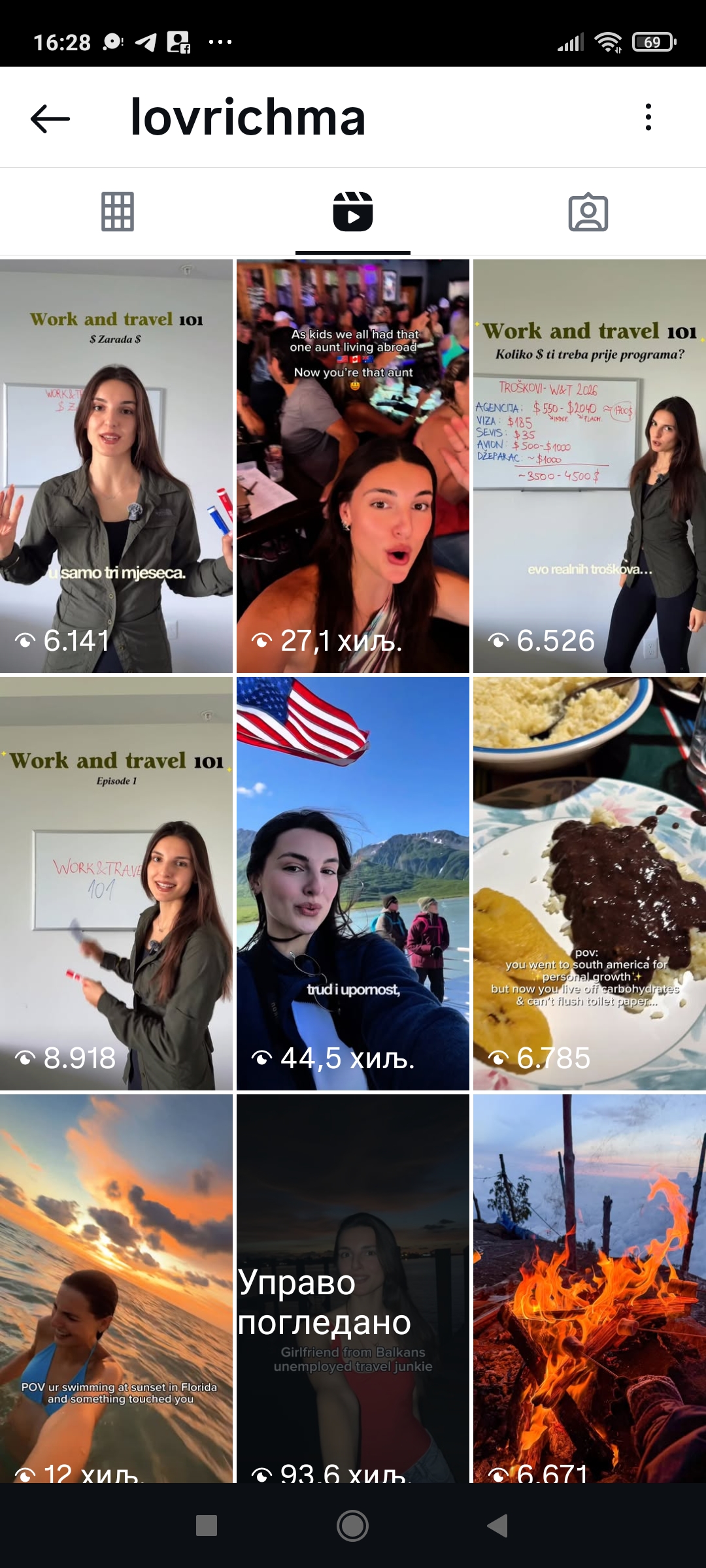
Task: Play the campfire reel
Action: [590, 1287]
